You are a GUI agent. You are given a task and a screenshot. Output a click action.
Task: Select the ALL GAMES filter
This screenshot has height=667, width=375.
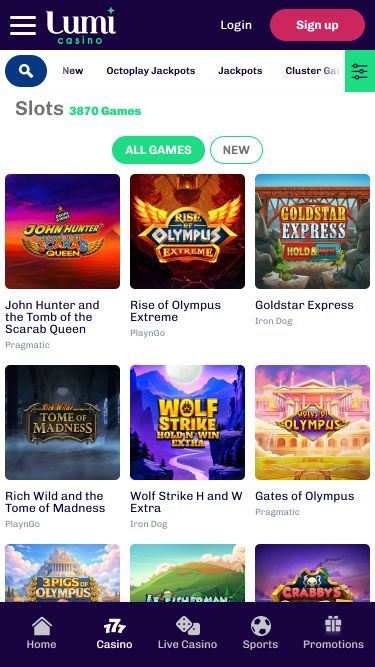(x=158, y=150)
